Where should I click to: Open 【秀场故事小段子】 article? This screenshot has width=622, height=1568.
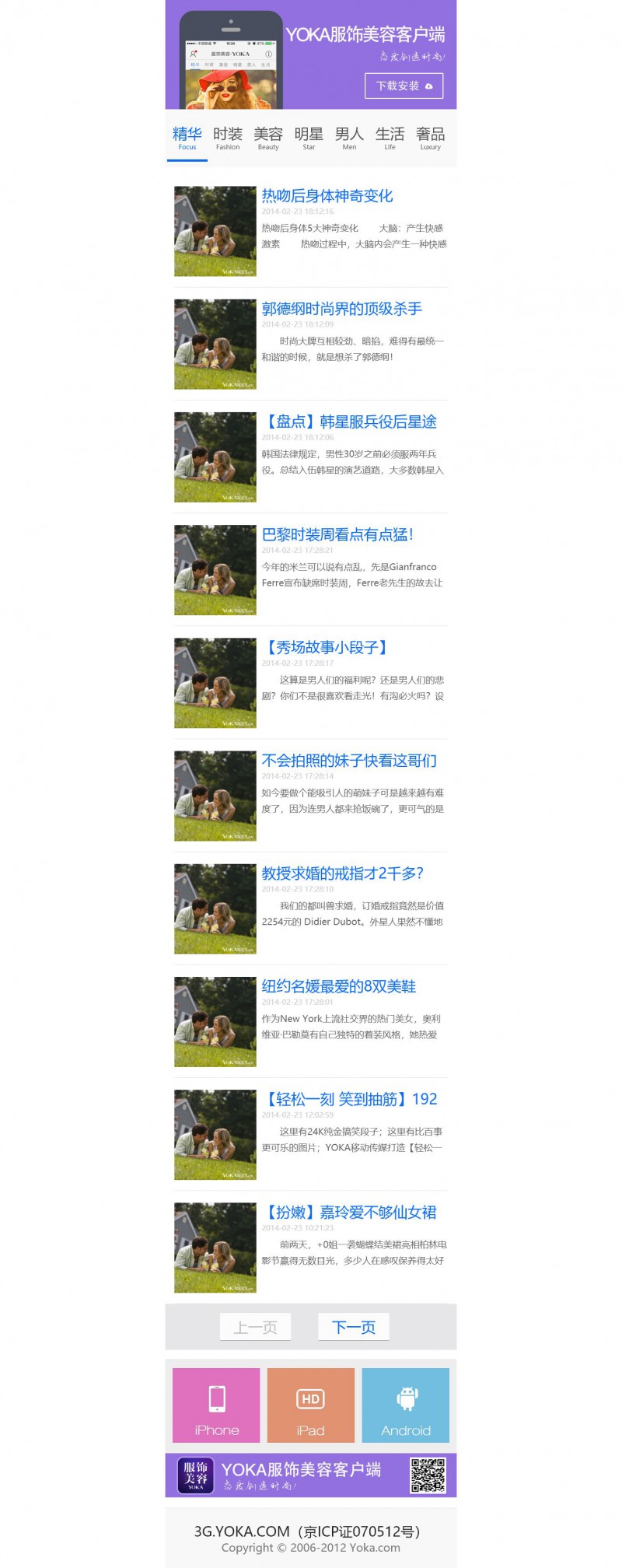tap(327, 647)
